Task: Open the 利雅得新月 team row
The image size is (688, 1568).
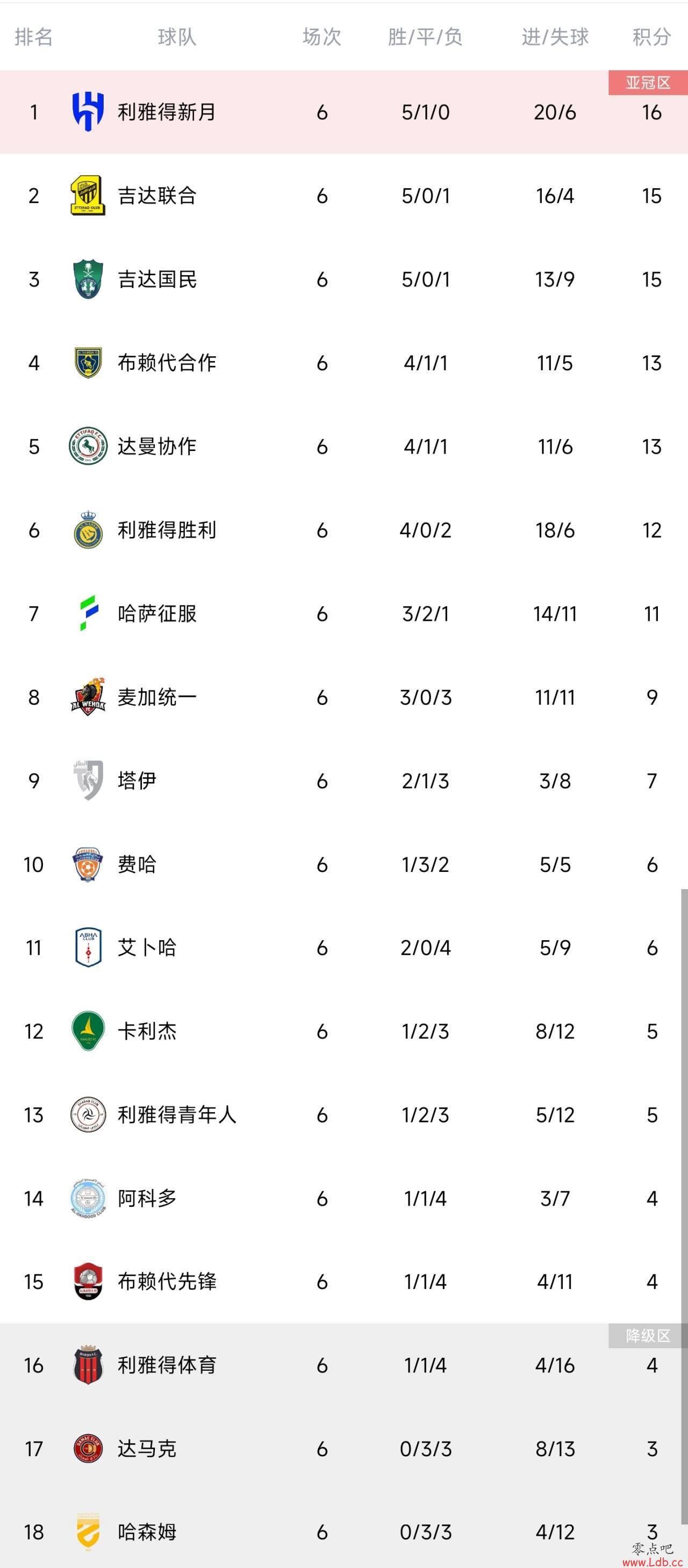Action: tap(344, 112)
